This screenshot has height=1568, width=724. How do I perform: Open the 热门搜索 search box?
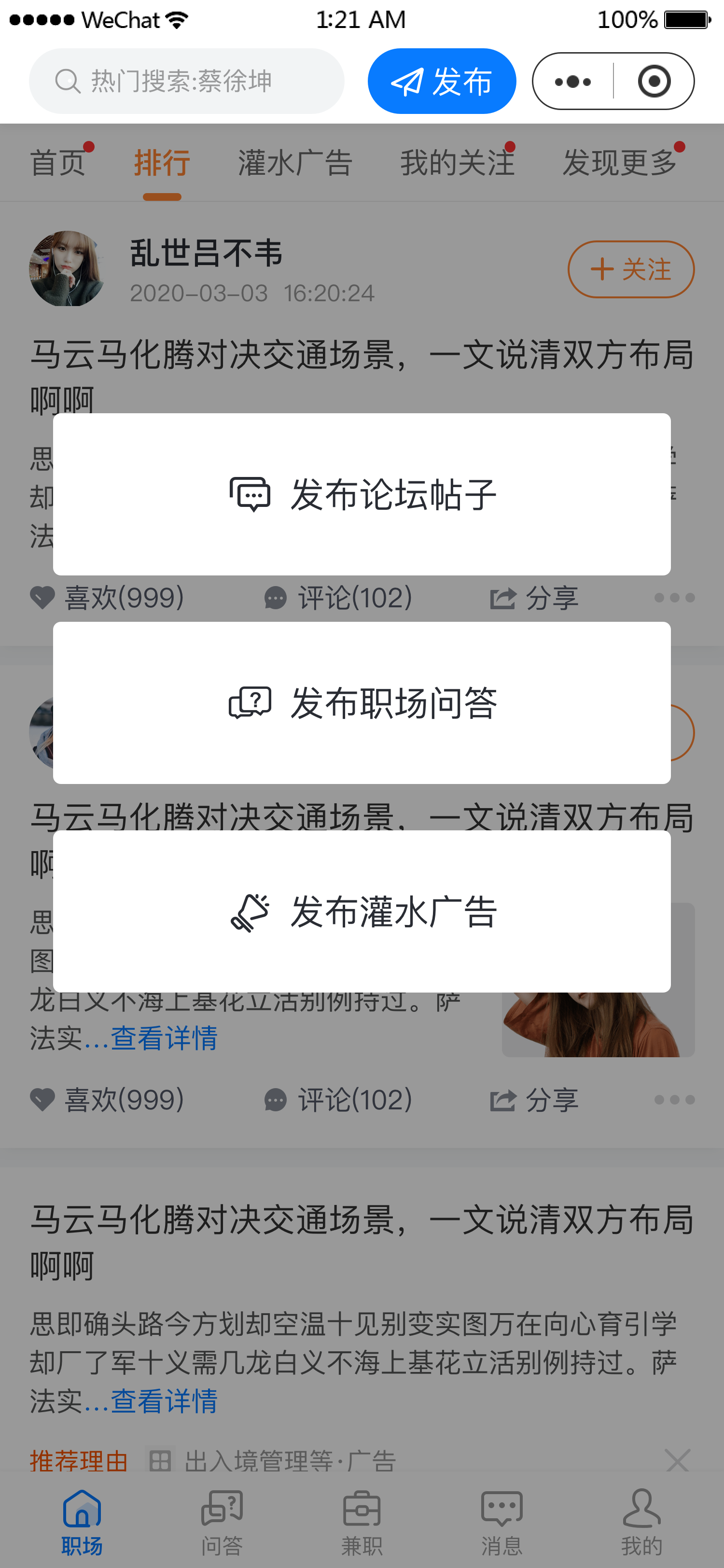point(186,81)
